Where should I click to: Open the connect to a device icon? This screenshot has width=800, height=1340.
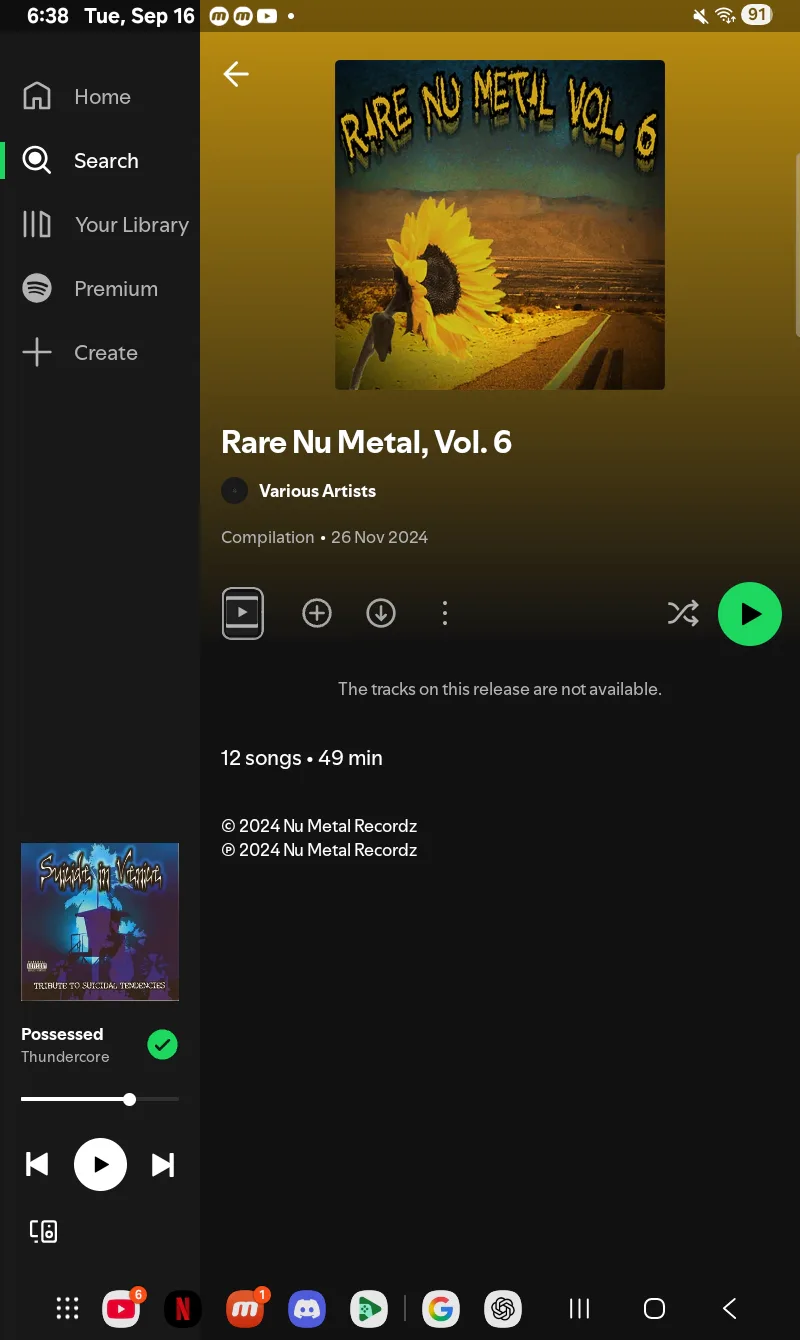pyautogui.click(x=43, y=1231)
